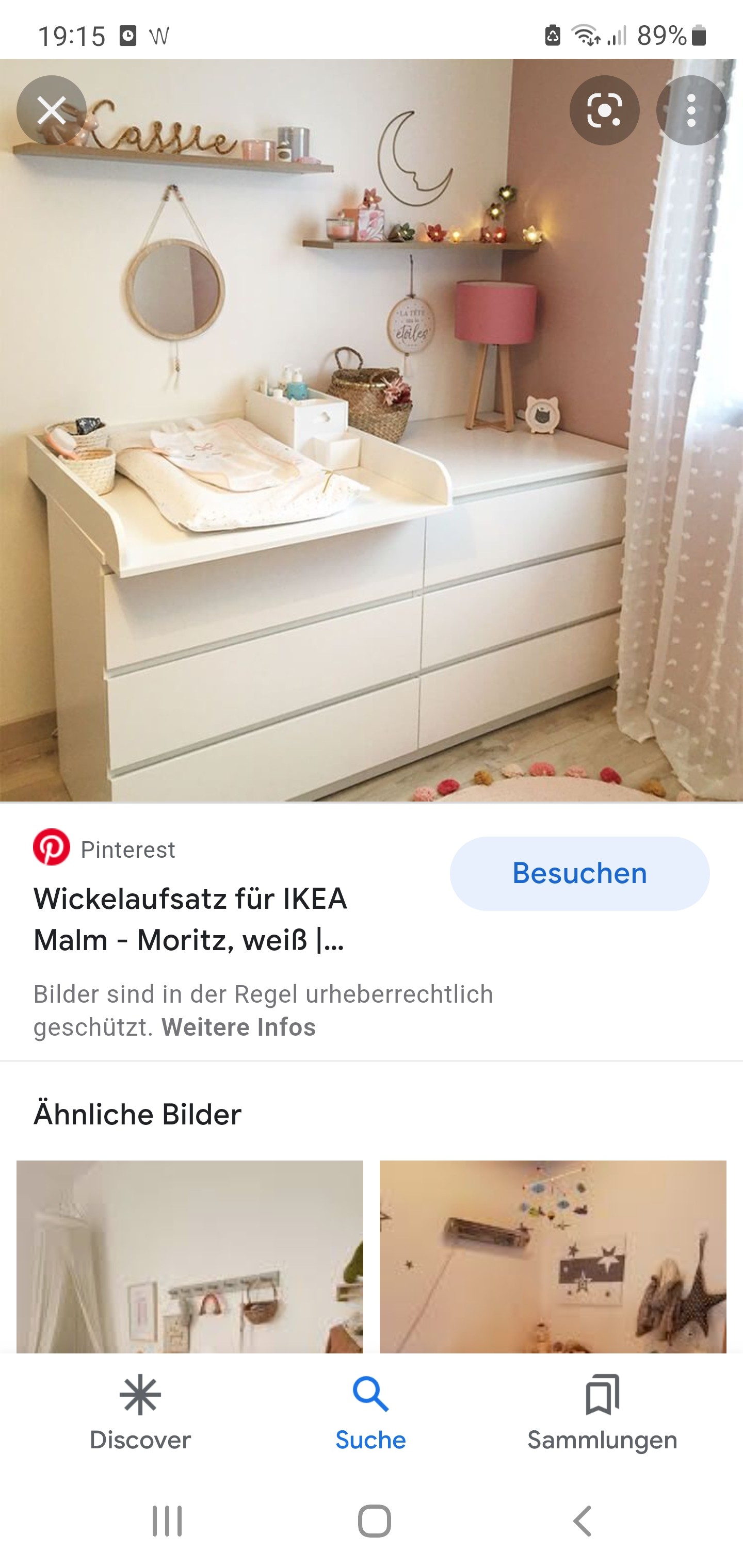This screenshot has width=743, height=1568.
Task: Open the Wickelaufsatz für IKEA Malm title
Action: pos(190,919)
